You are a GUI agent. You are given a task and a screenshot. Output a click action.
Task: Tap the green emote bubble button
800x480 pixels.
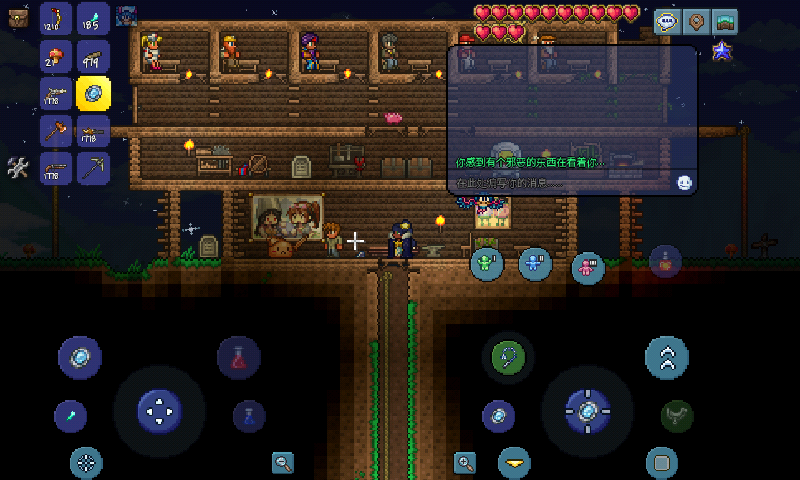pos(487,264)
